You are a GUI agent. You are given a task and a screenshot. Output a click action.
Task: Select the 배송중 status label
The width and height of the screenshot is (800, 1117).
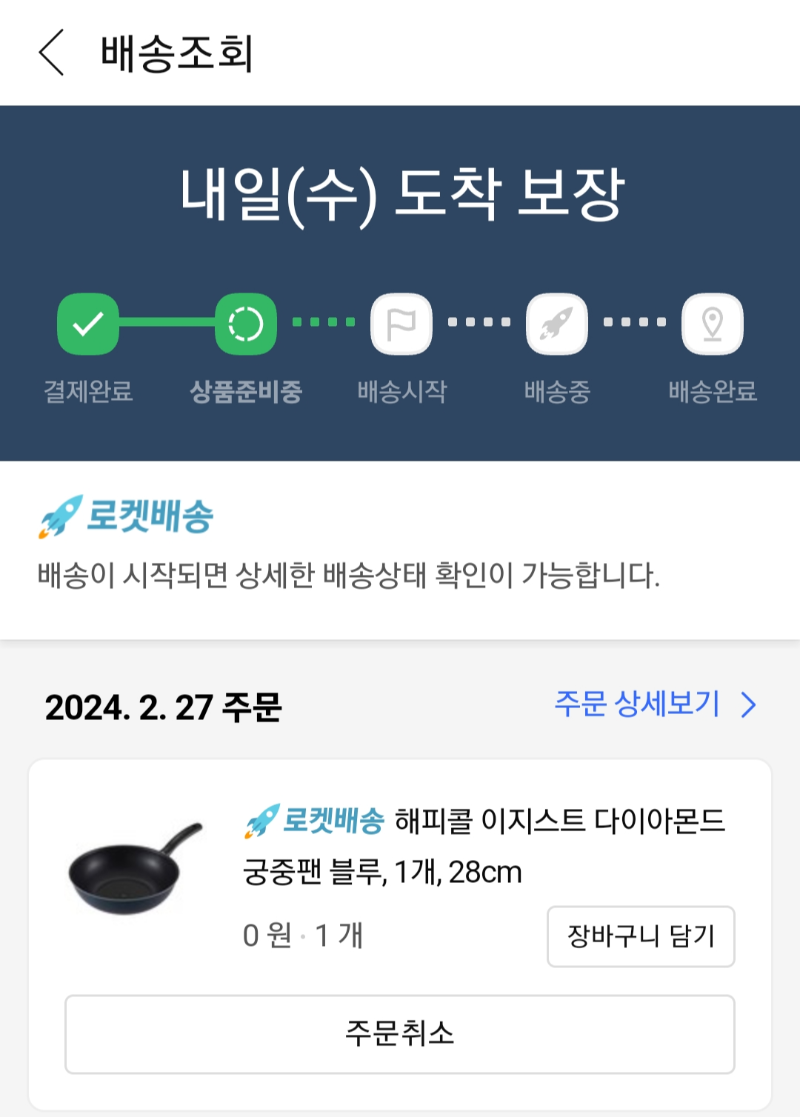[556, 390]
